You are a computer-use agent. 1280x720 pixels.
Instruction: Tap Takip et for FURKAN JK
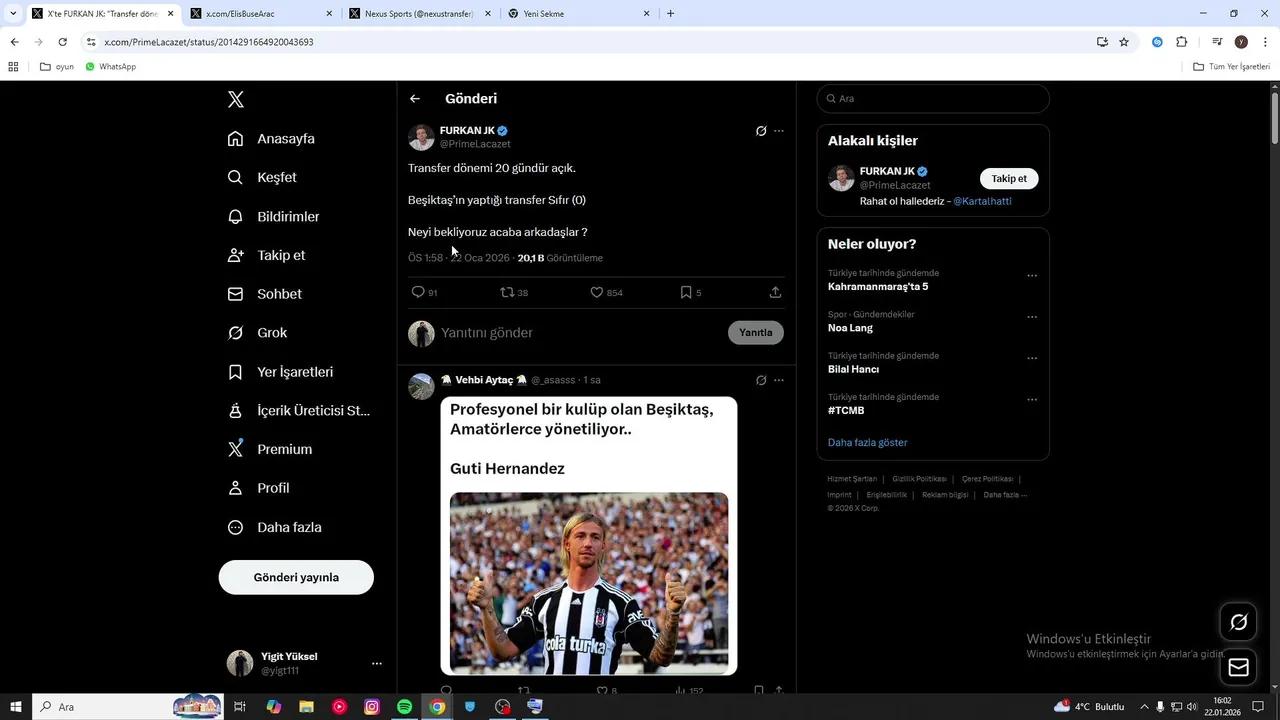click(x=1008, y=178)
